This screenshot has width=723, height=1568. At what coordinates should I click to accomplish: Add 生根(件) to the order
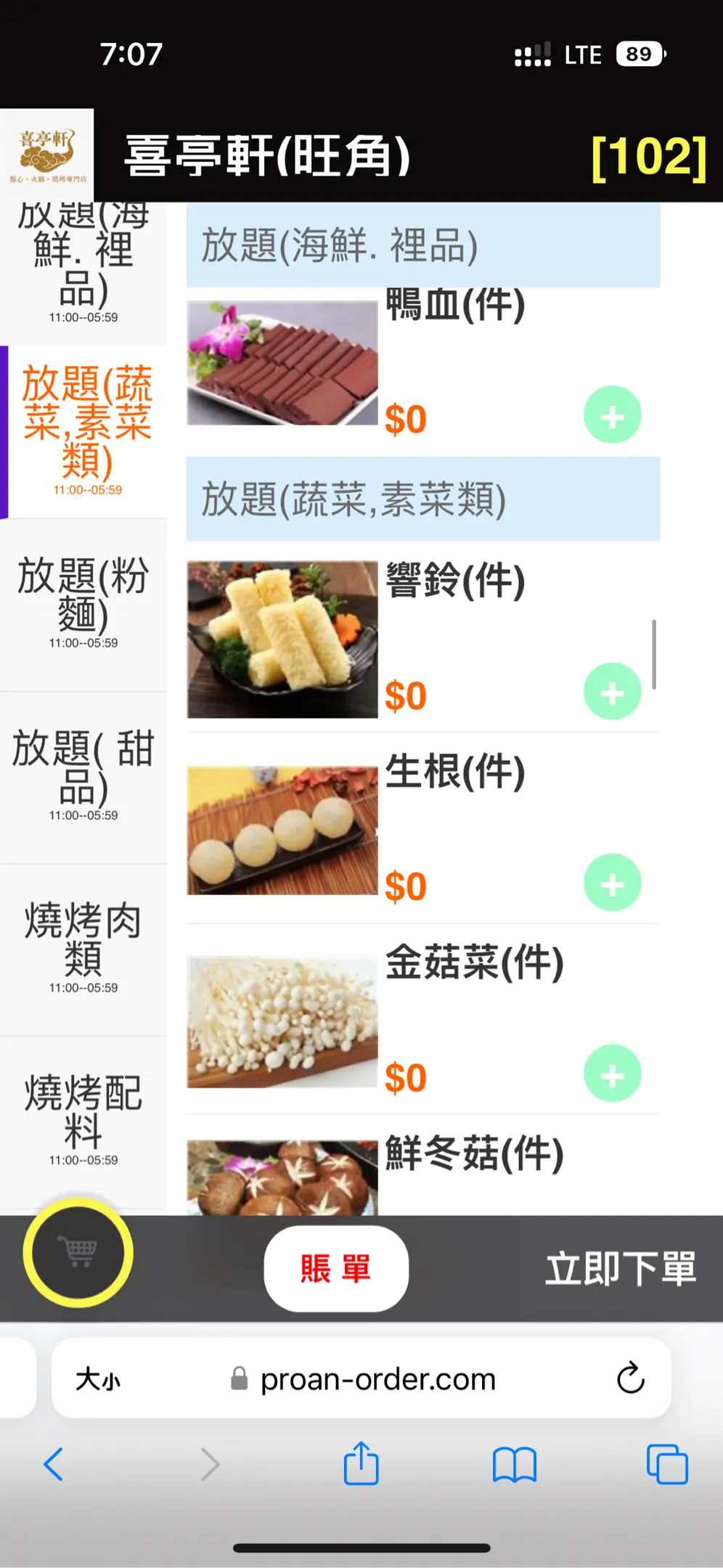point(612,883)
